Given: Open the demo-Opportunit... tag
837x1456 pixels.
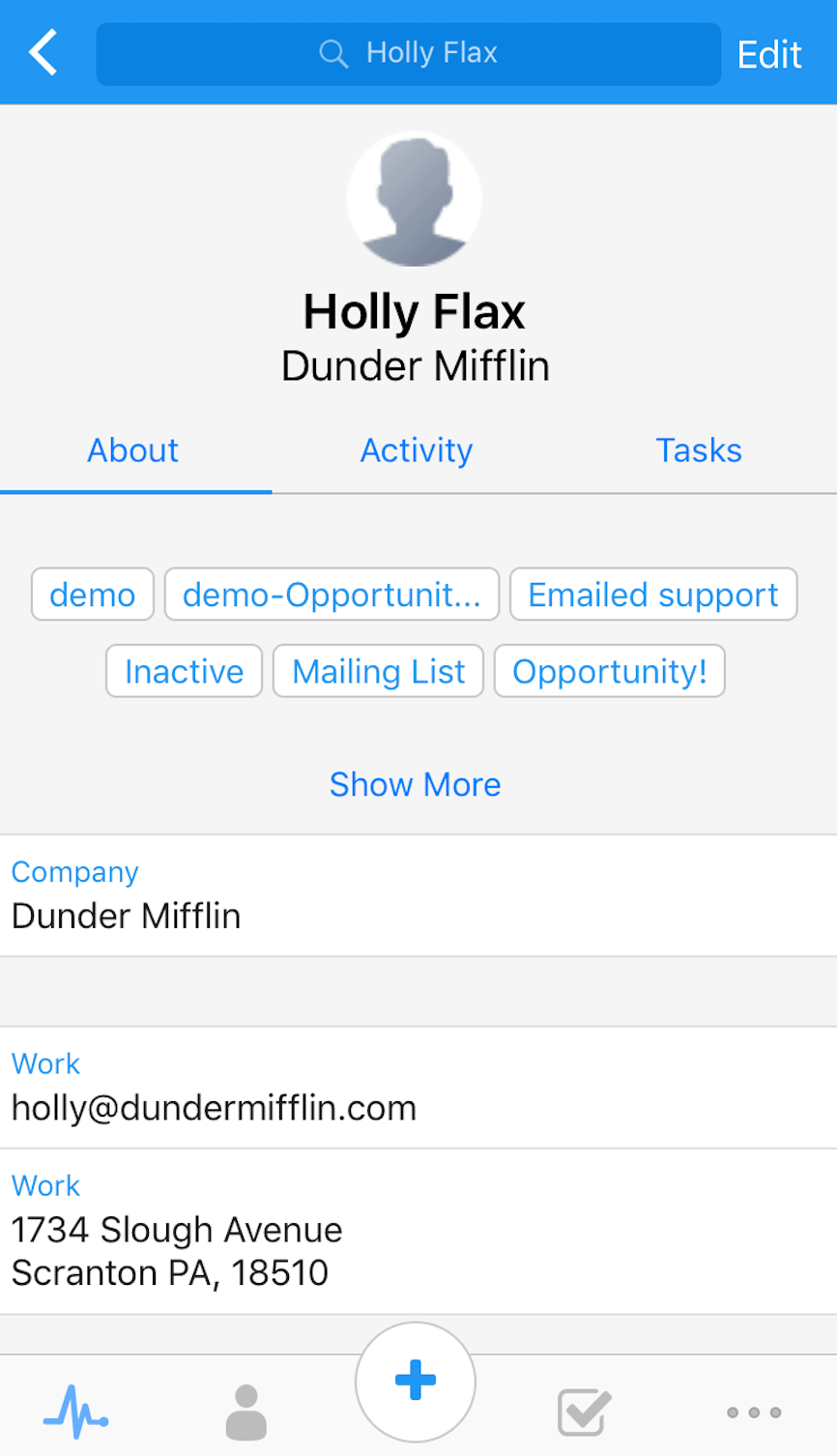Looking at the screenshot, I should (x=332, y=594).
